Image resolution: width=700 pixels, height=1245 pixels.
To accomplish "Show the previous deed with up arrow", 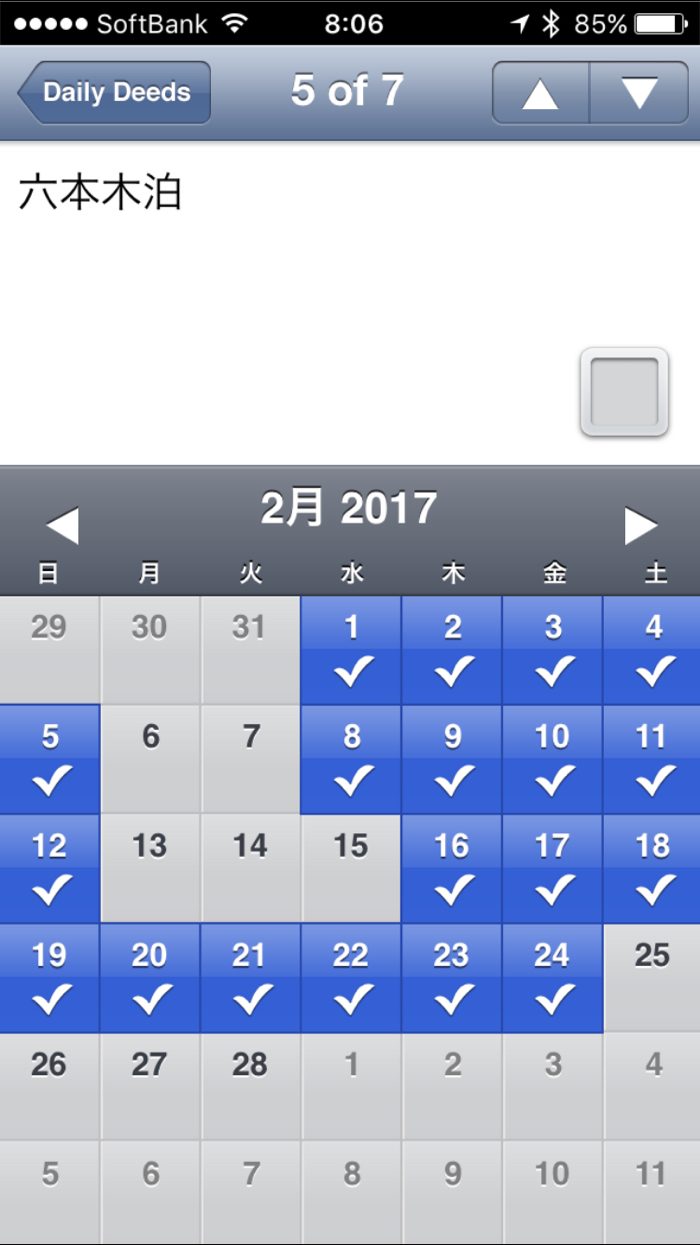I will (540, 92).
